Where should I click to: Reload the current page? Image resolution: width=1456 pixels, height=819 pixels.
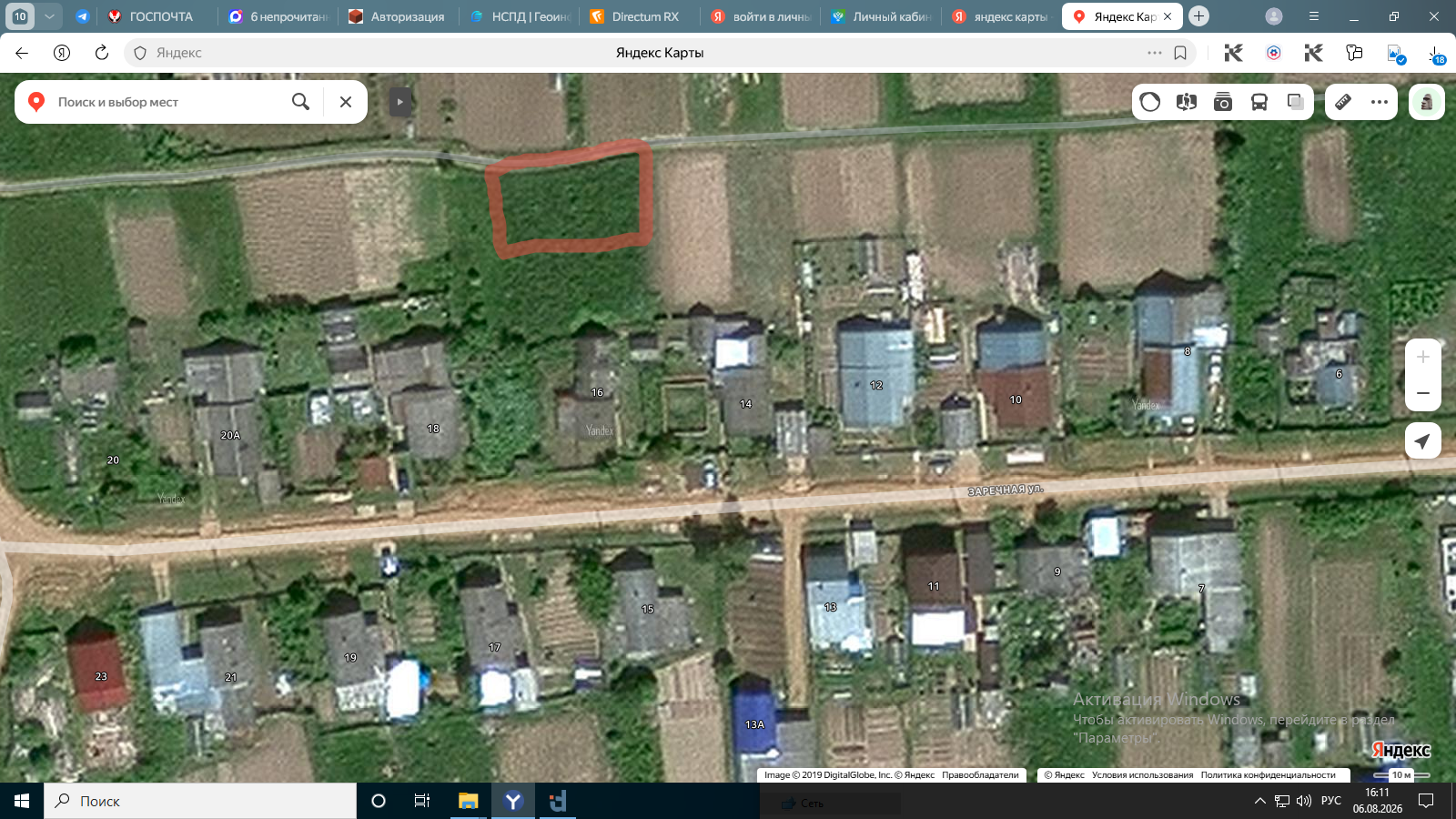coord(102,53)
